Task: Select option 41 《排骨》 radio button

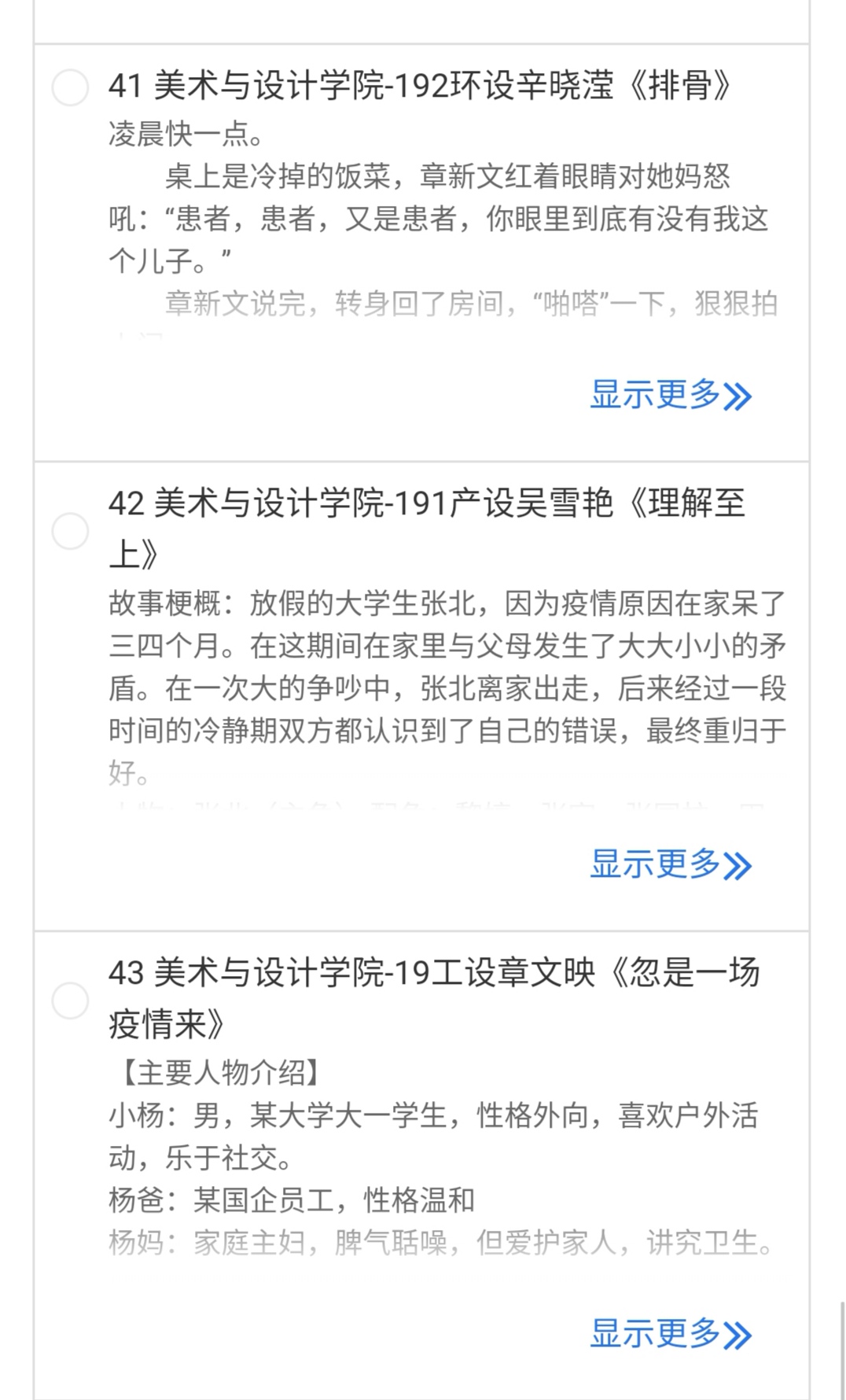Action: pos(70,87)
